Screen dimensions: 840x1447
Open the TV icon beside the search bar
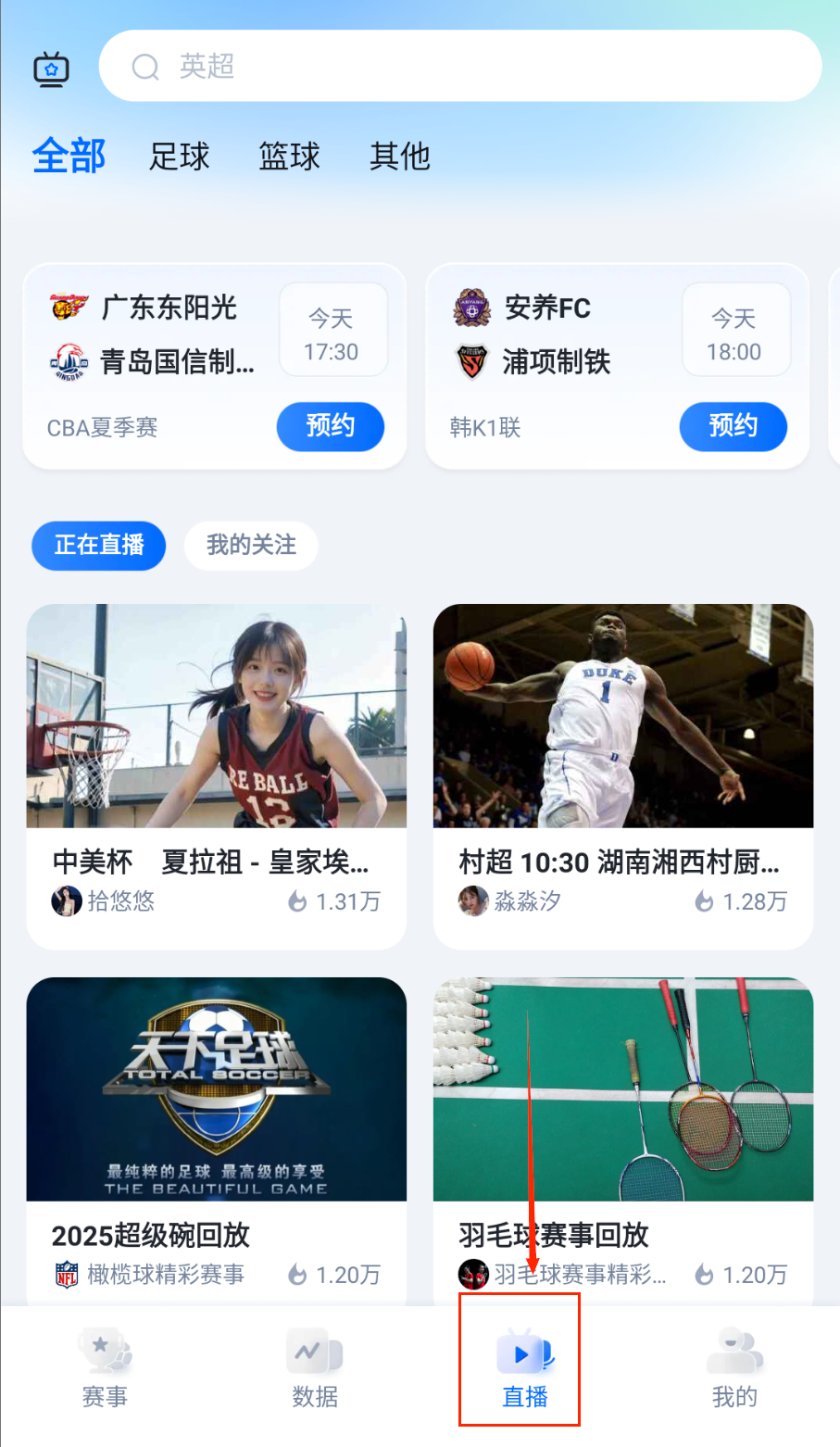52,69
